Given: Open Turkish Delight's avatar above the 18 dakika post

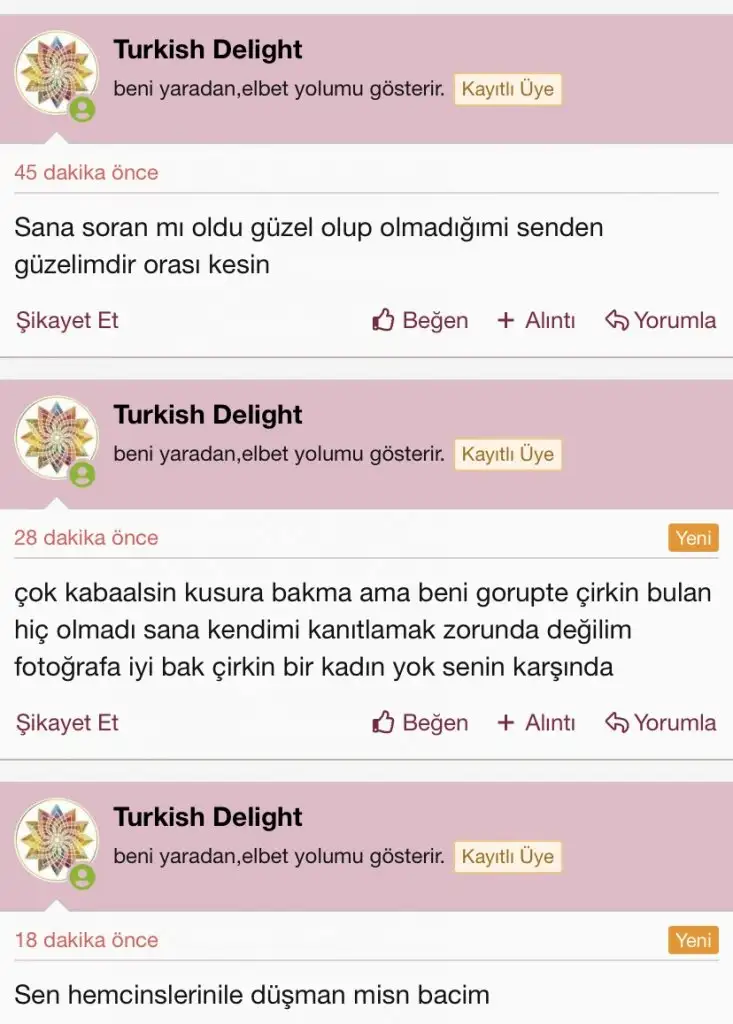Looking at the screenshot, I should coord(56,840).
